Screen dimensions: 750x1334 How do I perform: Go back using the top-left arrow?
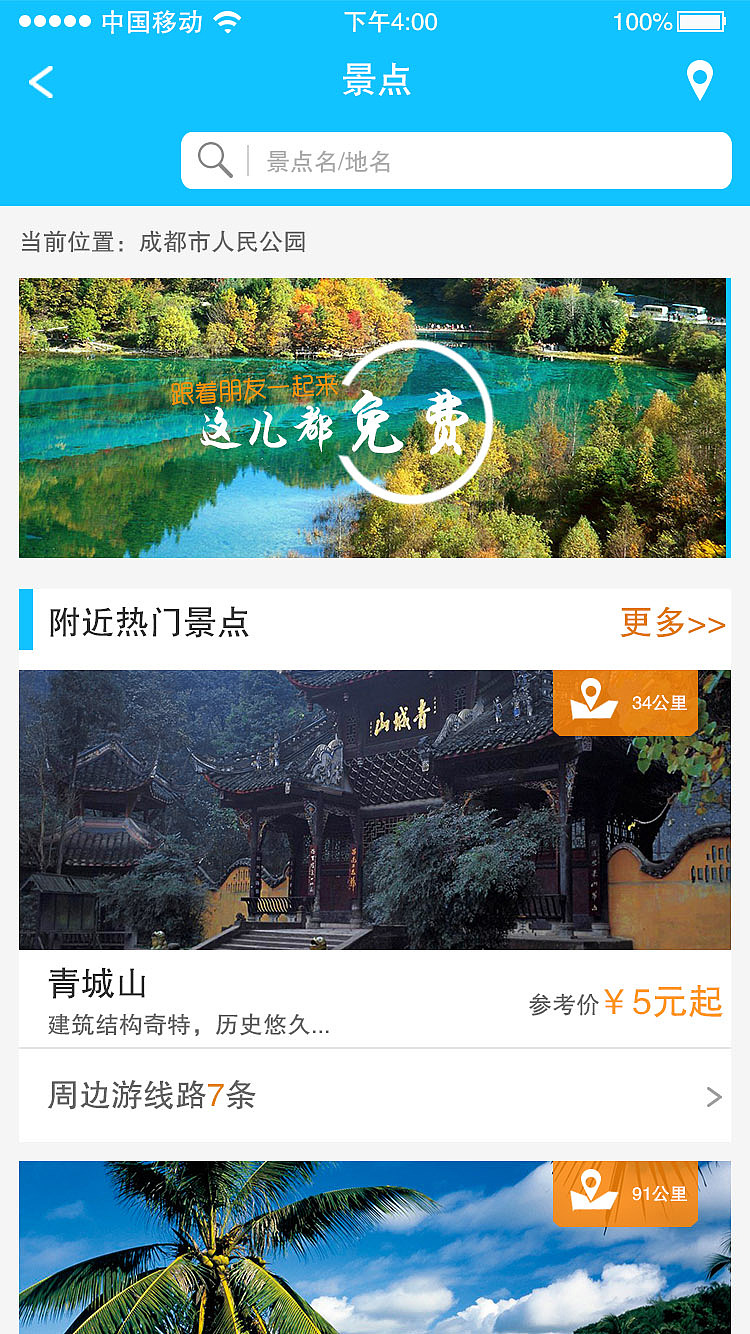(x=42, y=82)
